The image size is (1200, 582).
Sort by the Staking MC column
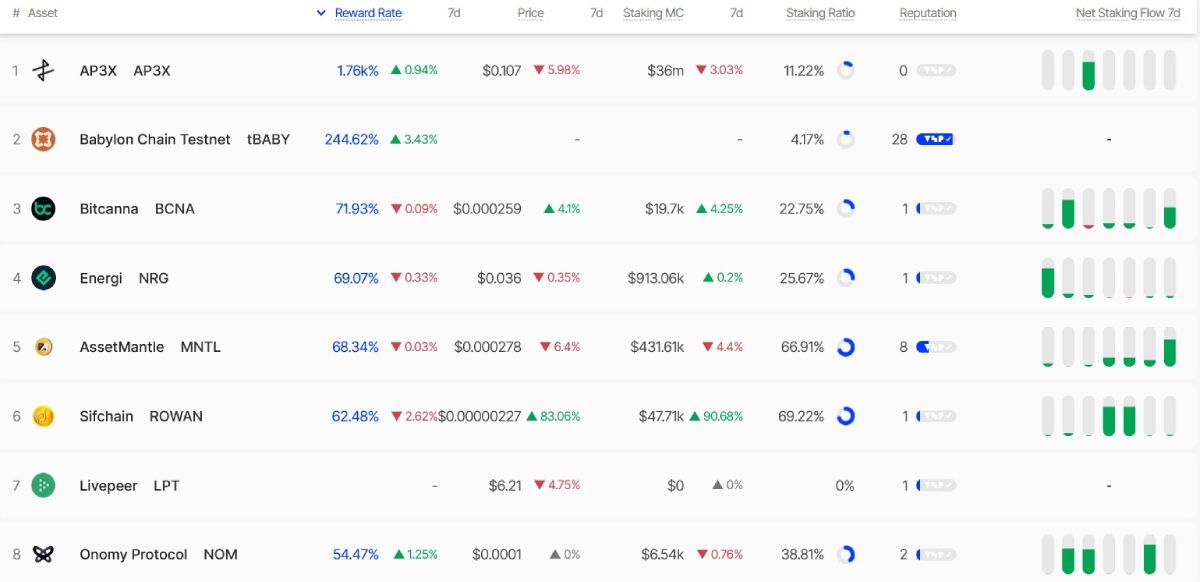point(652,13)
